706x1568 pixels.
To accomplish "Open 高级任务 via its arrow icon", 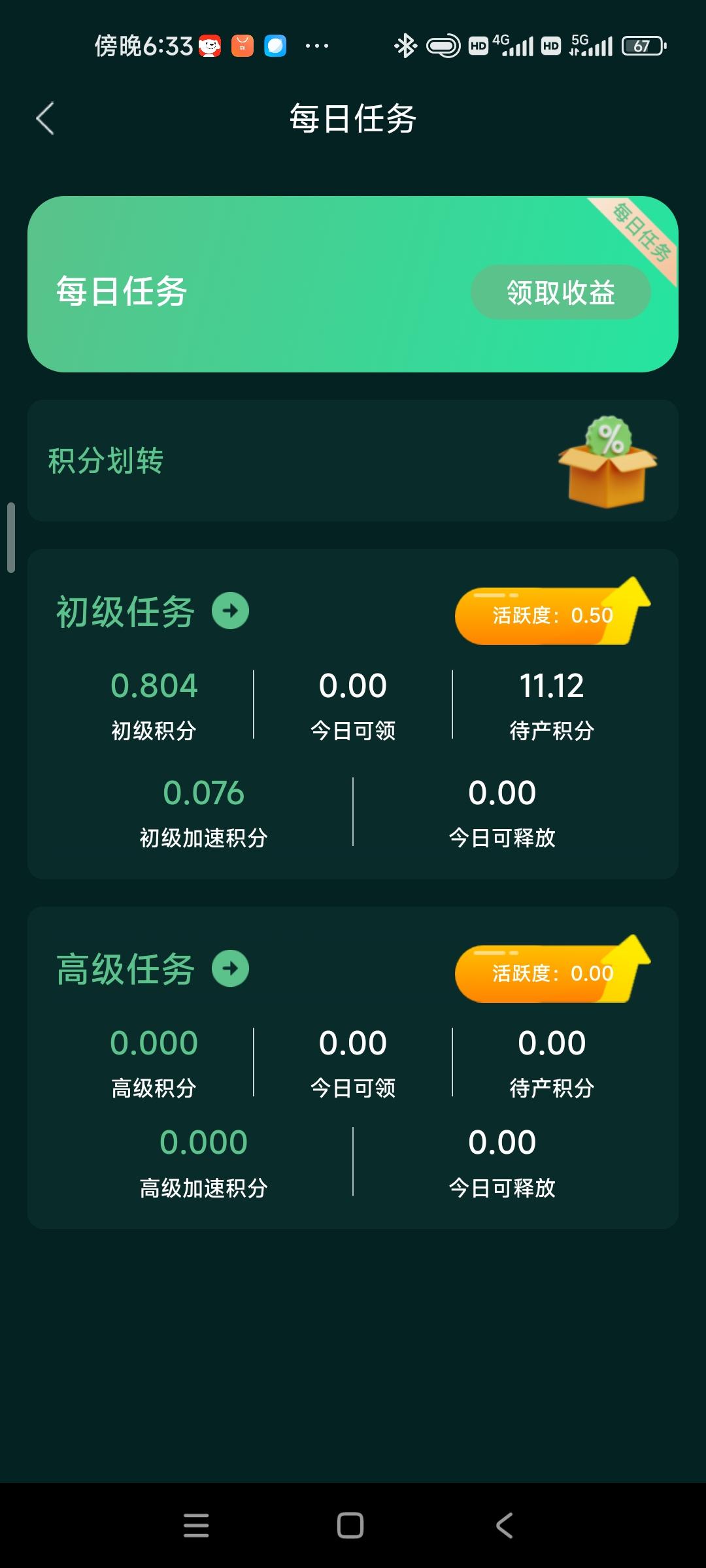I will (x=231, y=968).
